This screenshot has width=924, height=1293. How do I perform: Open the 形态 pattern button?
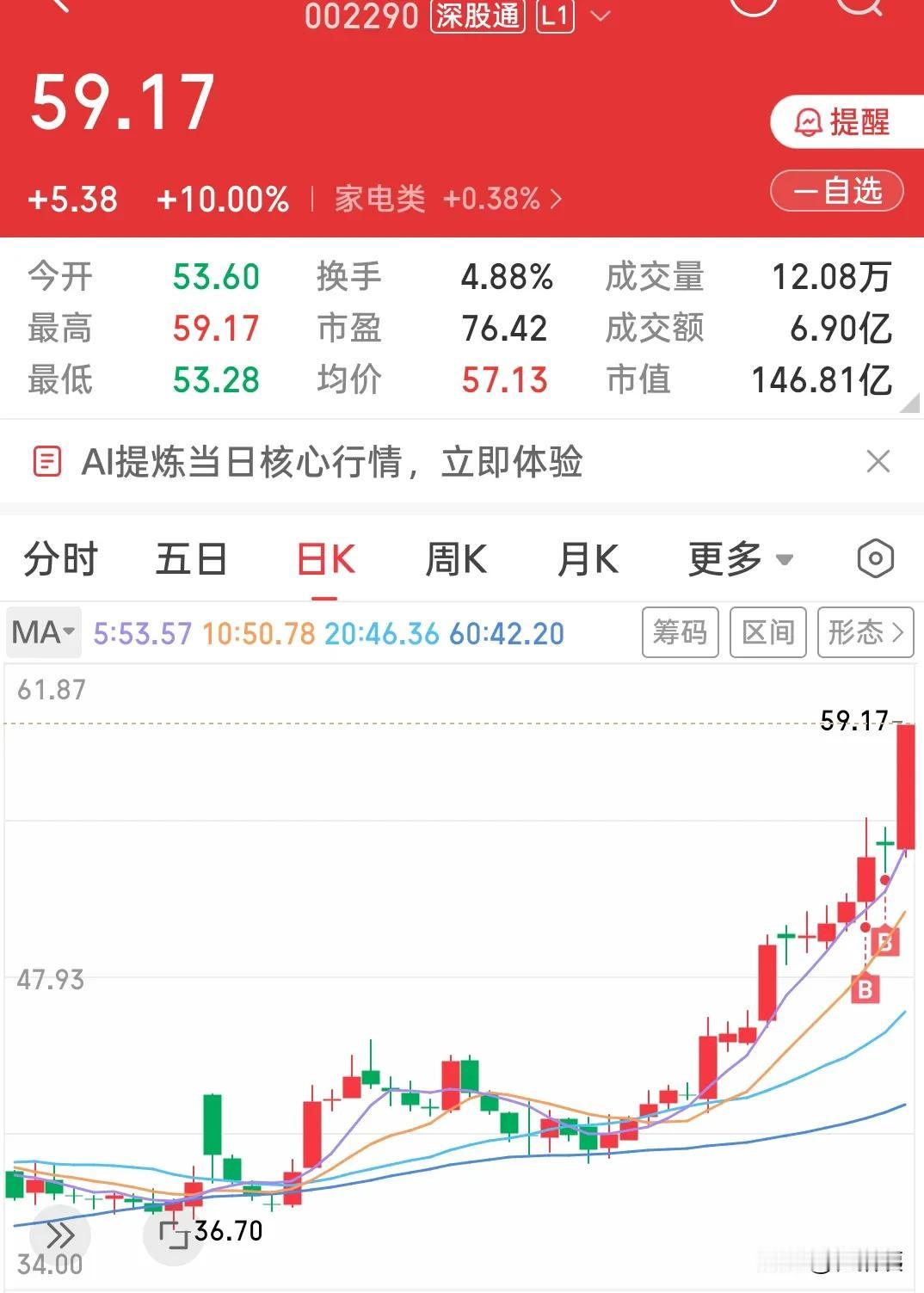coord(865,632)
